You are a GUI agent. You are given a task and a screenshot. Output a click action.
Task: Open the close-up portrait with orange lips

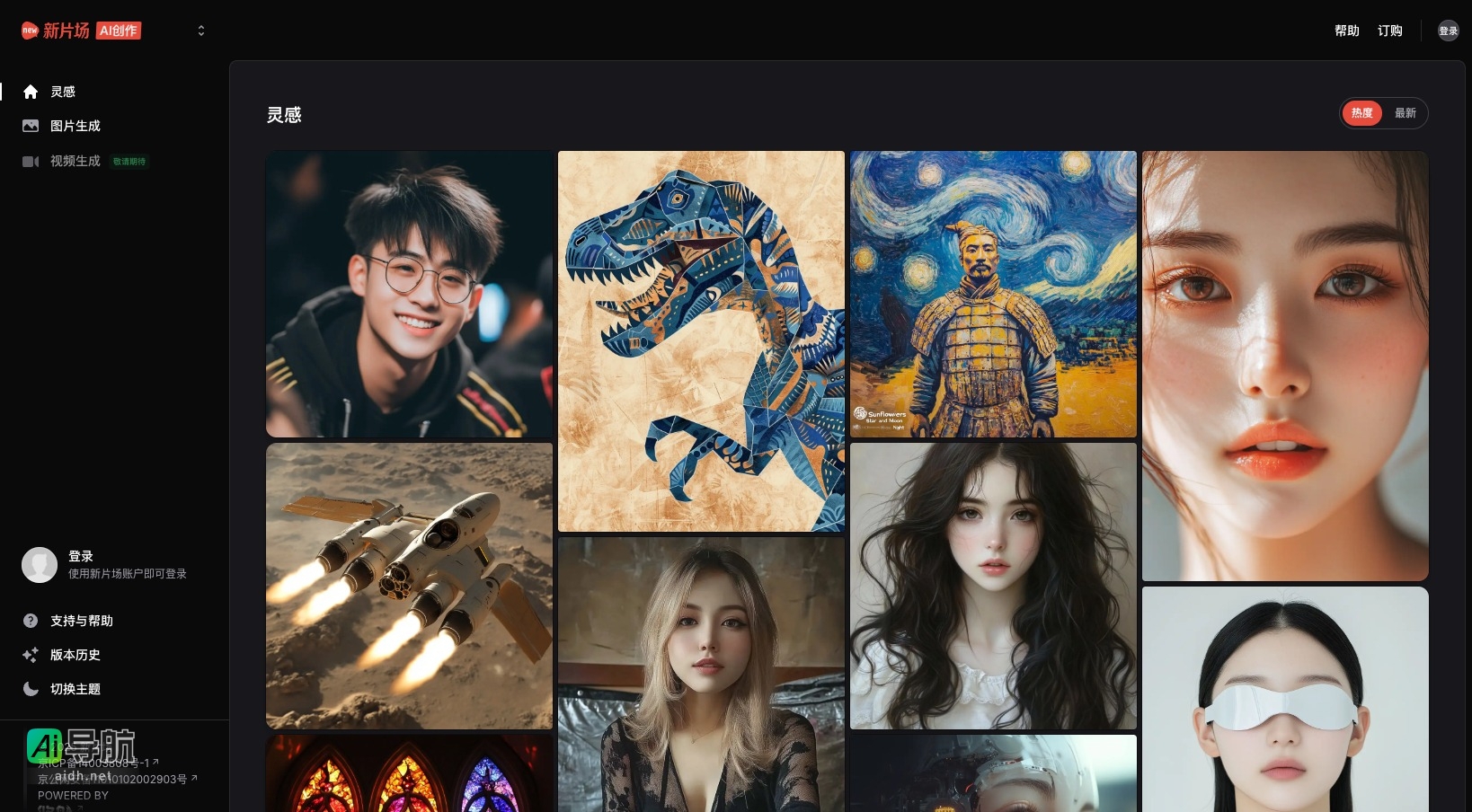point(1284,366)
